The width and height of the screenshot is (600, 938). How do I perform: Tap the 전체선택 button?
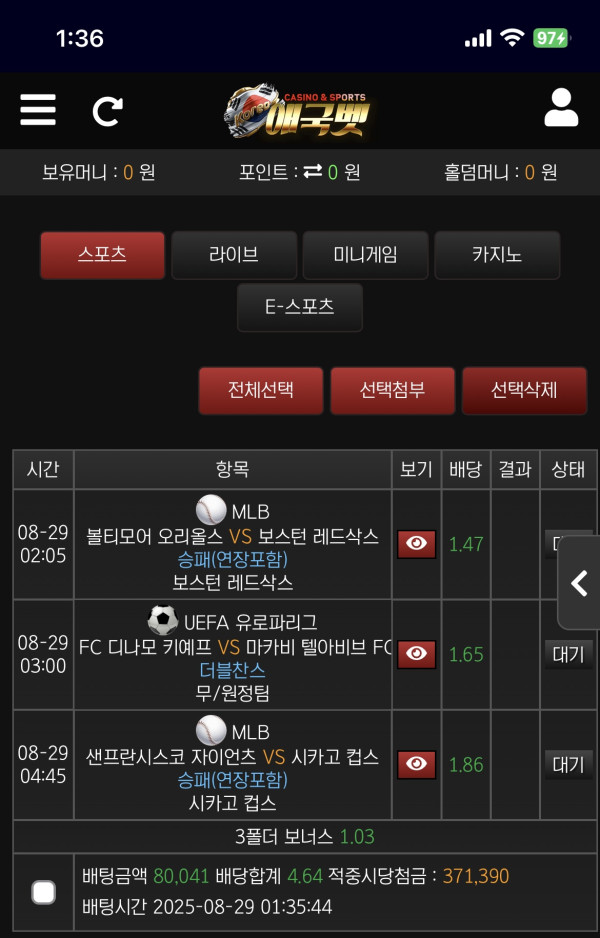point(261,390)
